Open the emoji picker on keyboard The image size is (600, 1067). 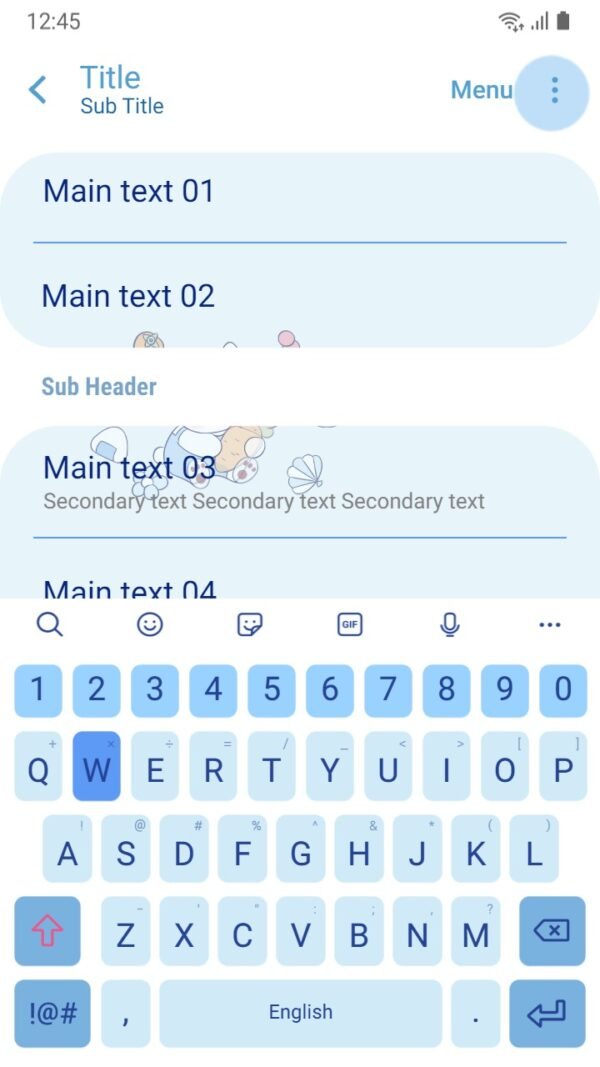(150, 625)
